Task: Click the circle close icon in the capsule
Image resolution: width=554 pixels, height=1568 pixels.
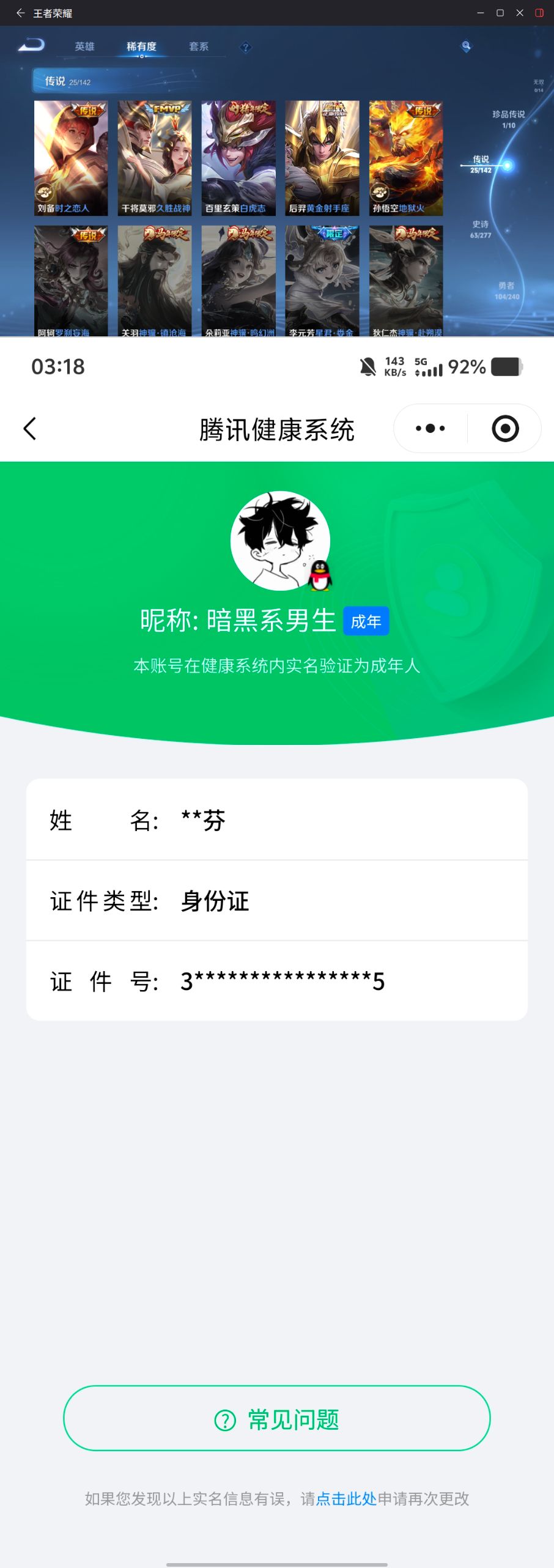Action: point(507,428)
